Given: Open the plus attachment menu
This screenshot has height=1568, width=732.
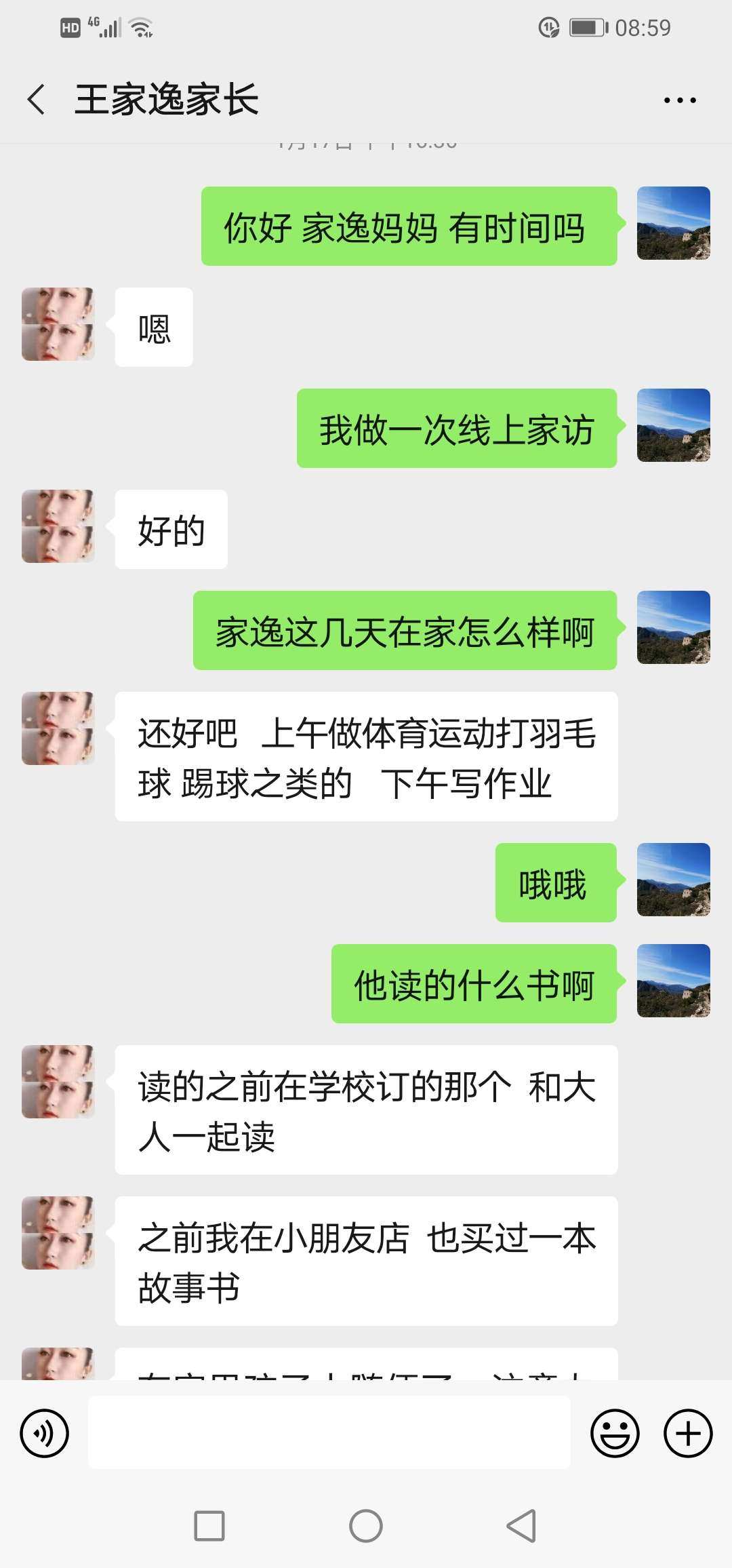Looking at the screenshot, I should coord(687,1433).
